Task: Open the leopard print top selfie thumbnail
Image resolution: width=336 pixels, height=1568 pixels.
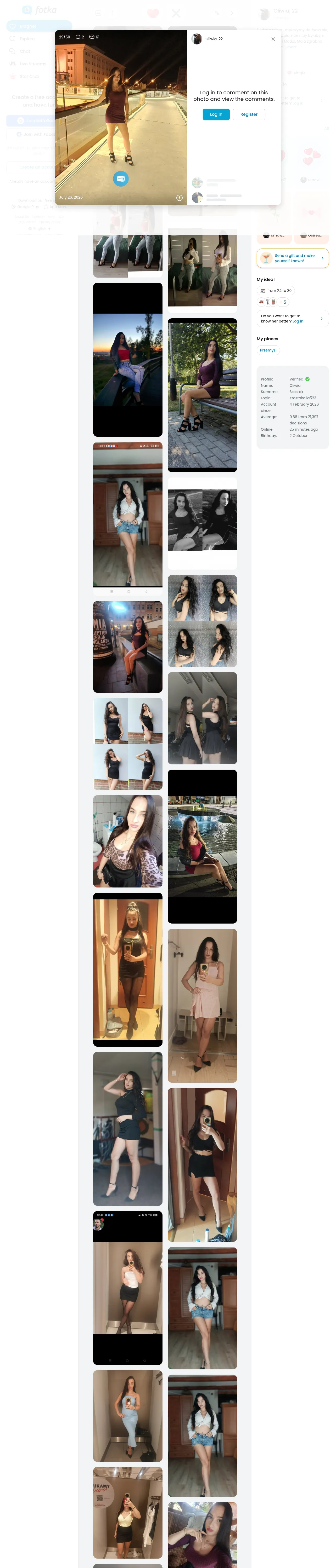Action: click(x=128, y=841)
